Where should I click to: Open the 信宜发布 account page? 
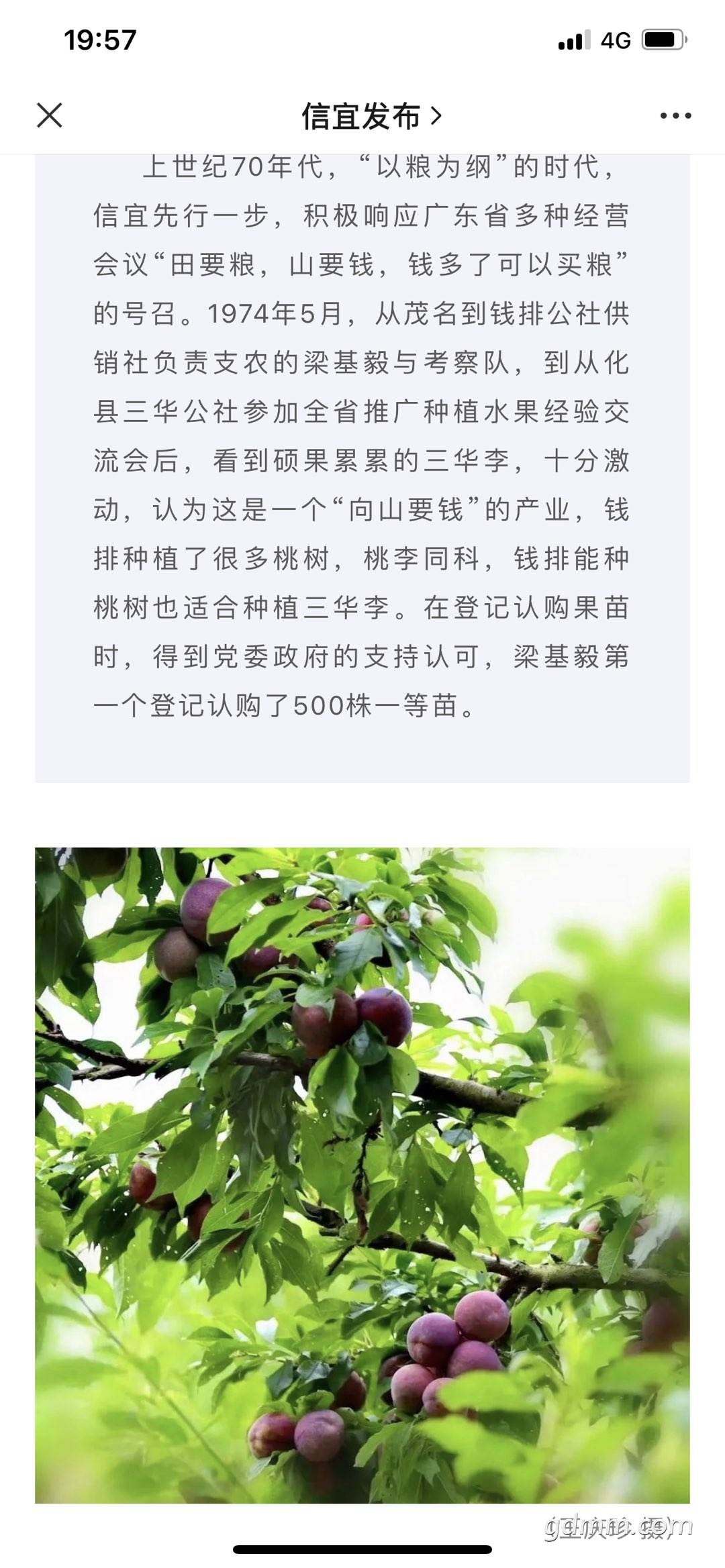point(371,116)
